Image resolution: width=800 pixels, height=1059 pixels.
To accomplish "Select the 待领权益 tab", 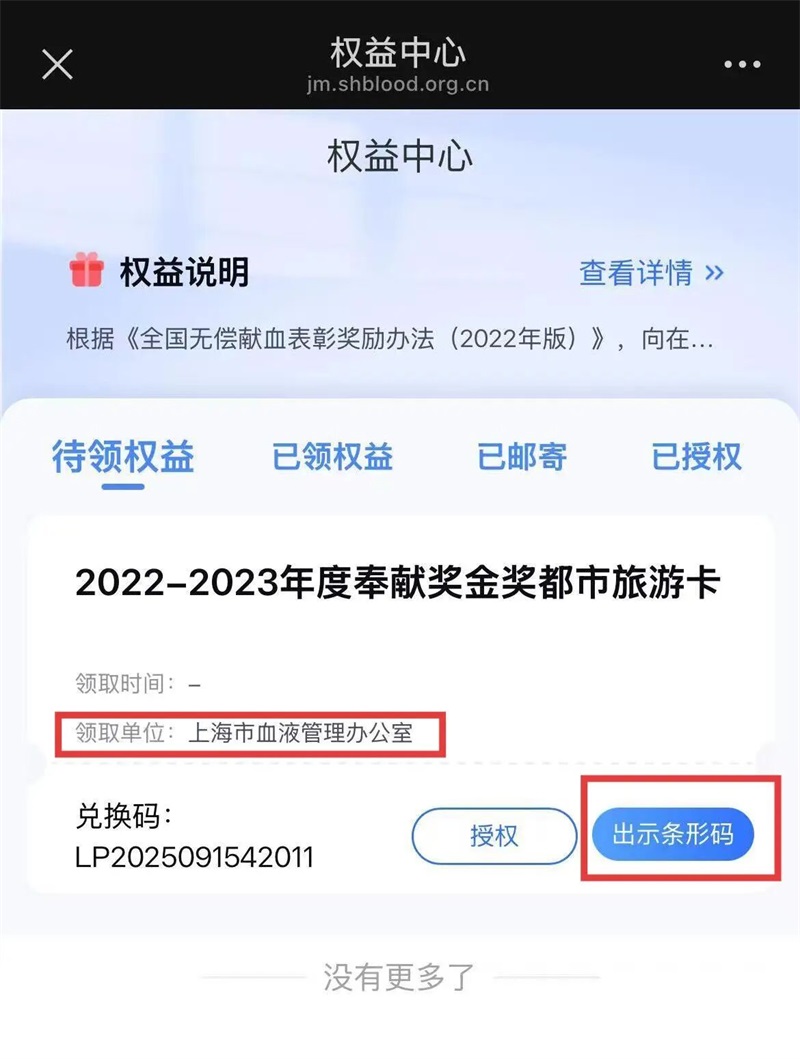I will [123, 457].
